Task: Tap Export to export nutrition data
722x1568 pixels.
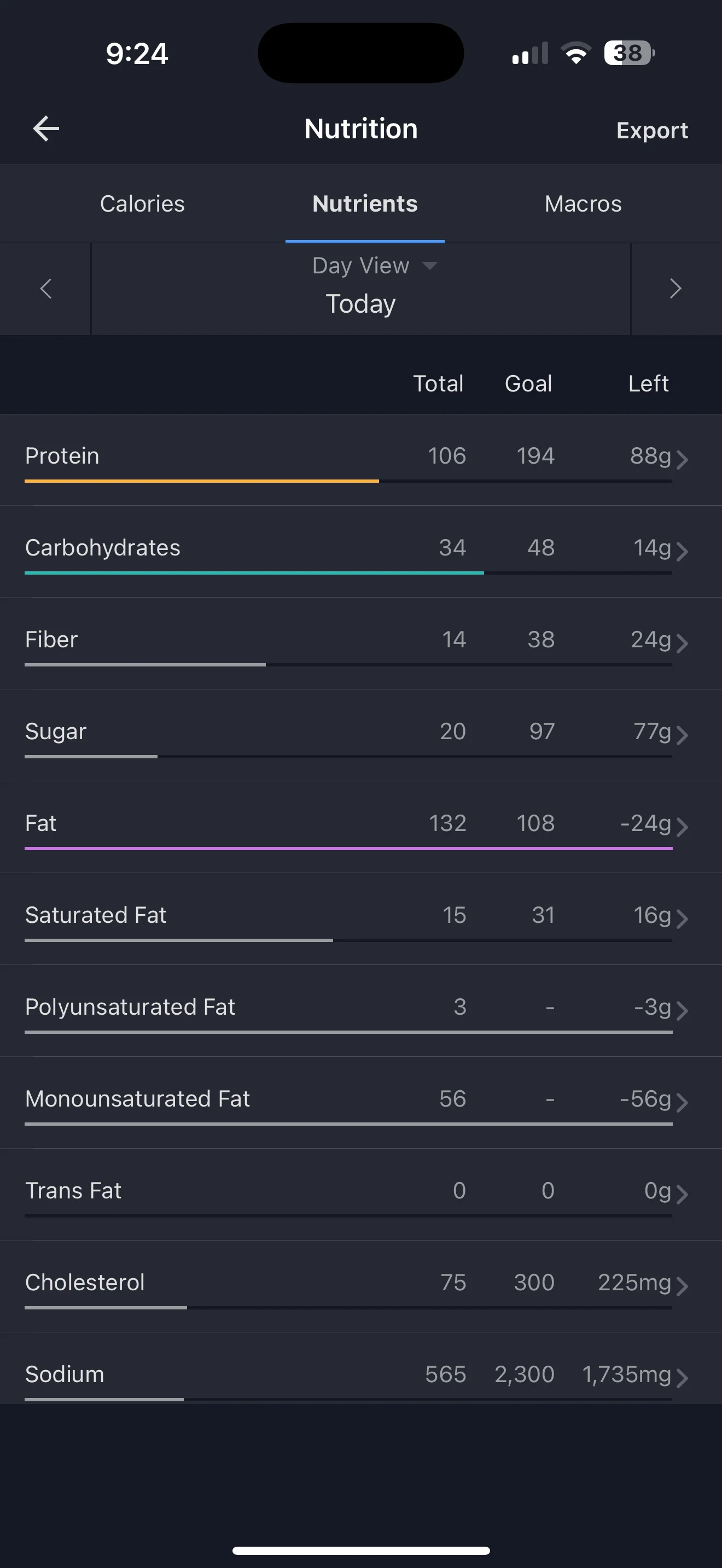Action: click(x=652, y=130)
